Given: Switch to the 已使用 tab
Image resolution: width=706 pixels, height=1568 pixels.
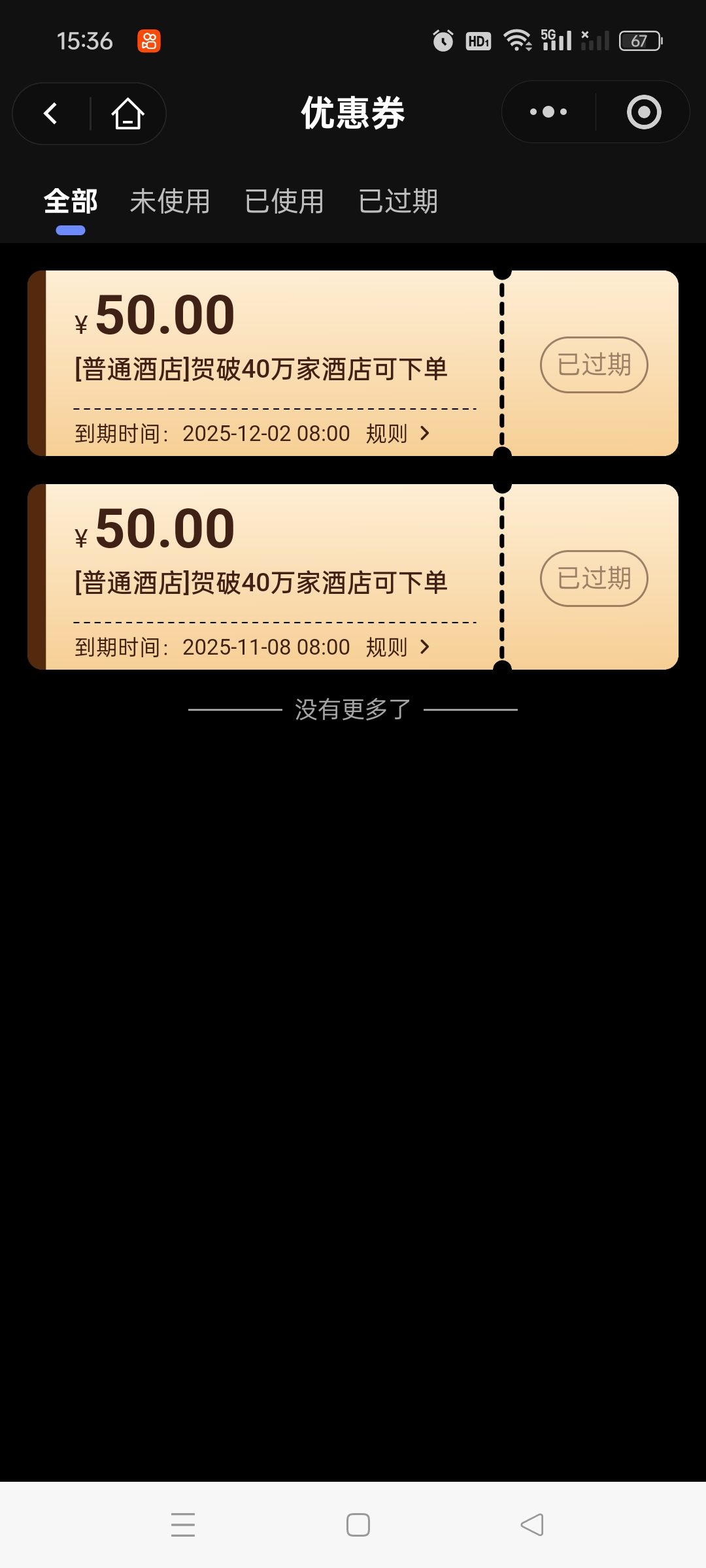Looking at the screenshot, I should [284, 203].
